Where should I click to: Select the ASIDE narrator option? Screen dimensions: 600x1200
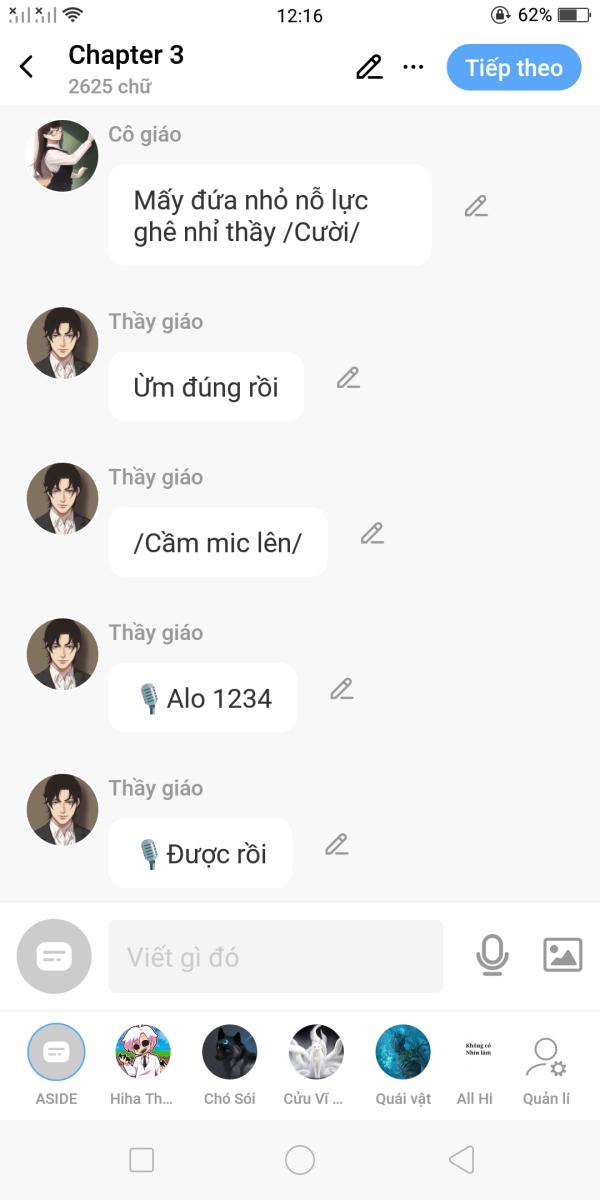57,1053
